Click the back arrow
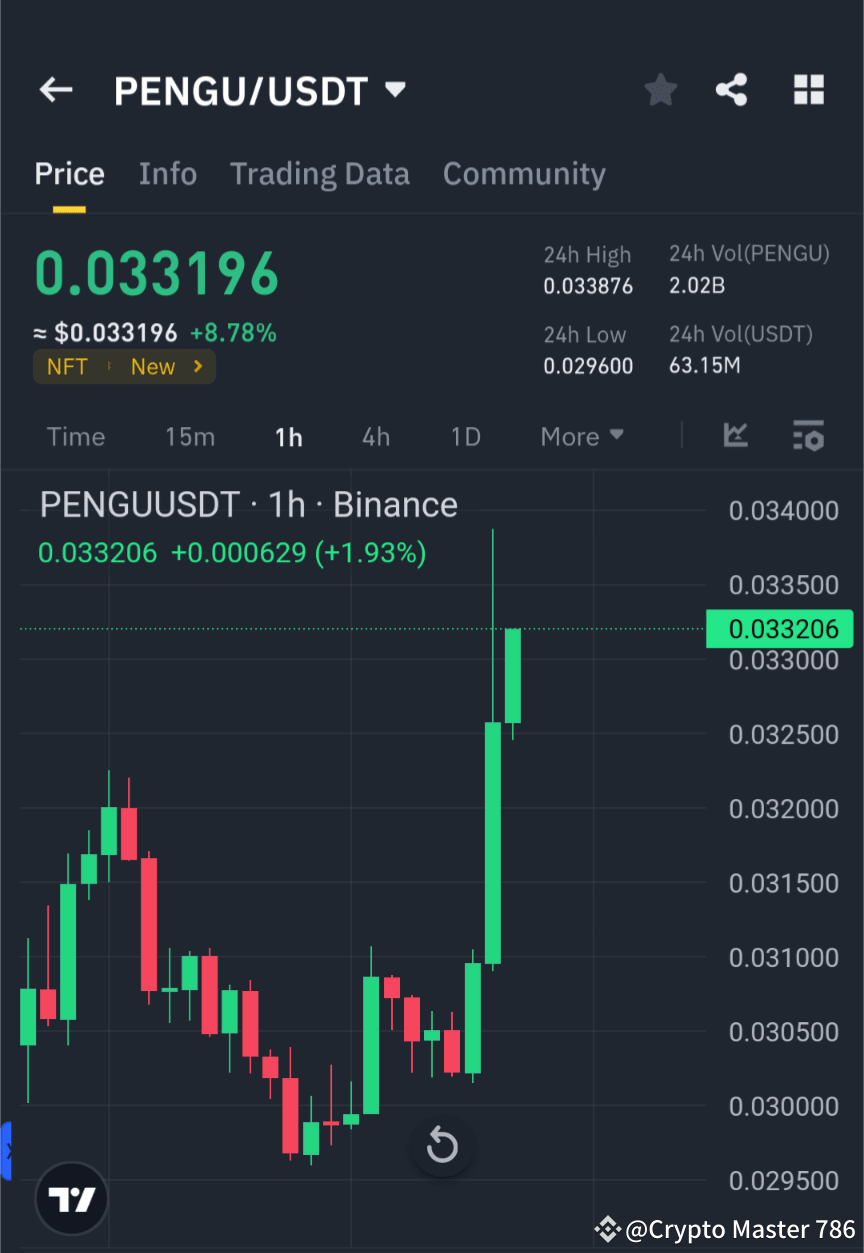 click(55, 89)
